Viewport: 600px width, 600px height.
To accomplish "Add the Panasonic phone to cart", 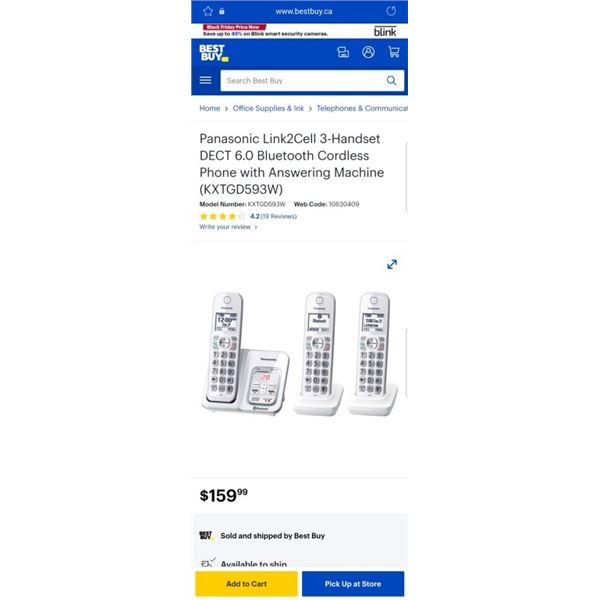I will click(246, 584).
